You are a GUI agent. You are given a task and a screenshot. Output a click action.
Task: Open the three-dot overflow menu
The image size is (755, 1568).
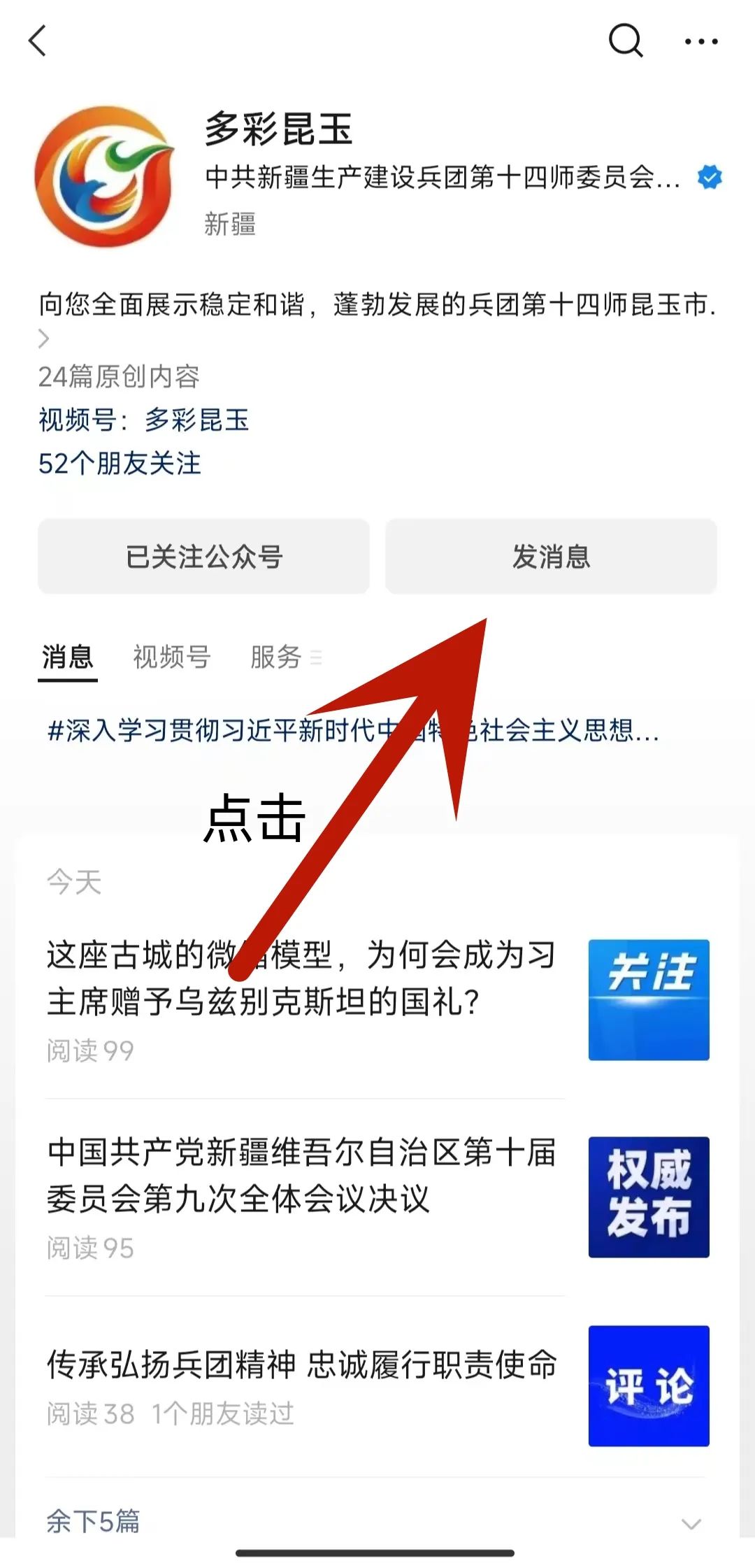[701, 42]
